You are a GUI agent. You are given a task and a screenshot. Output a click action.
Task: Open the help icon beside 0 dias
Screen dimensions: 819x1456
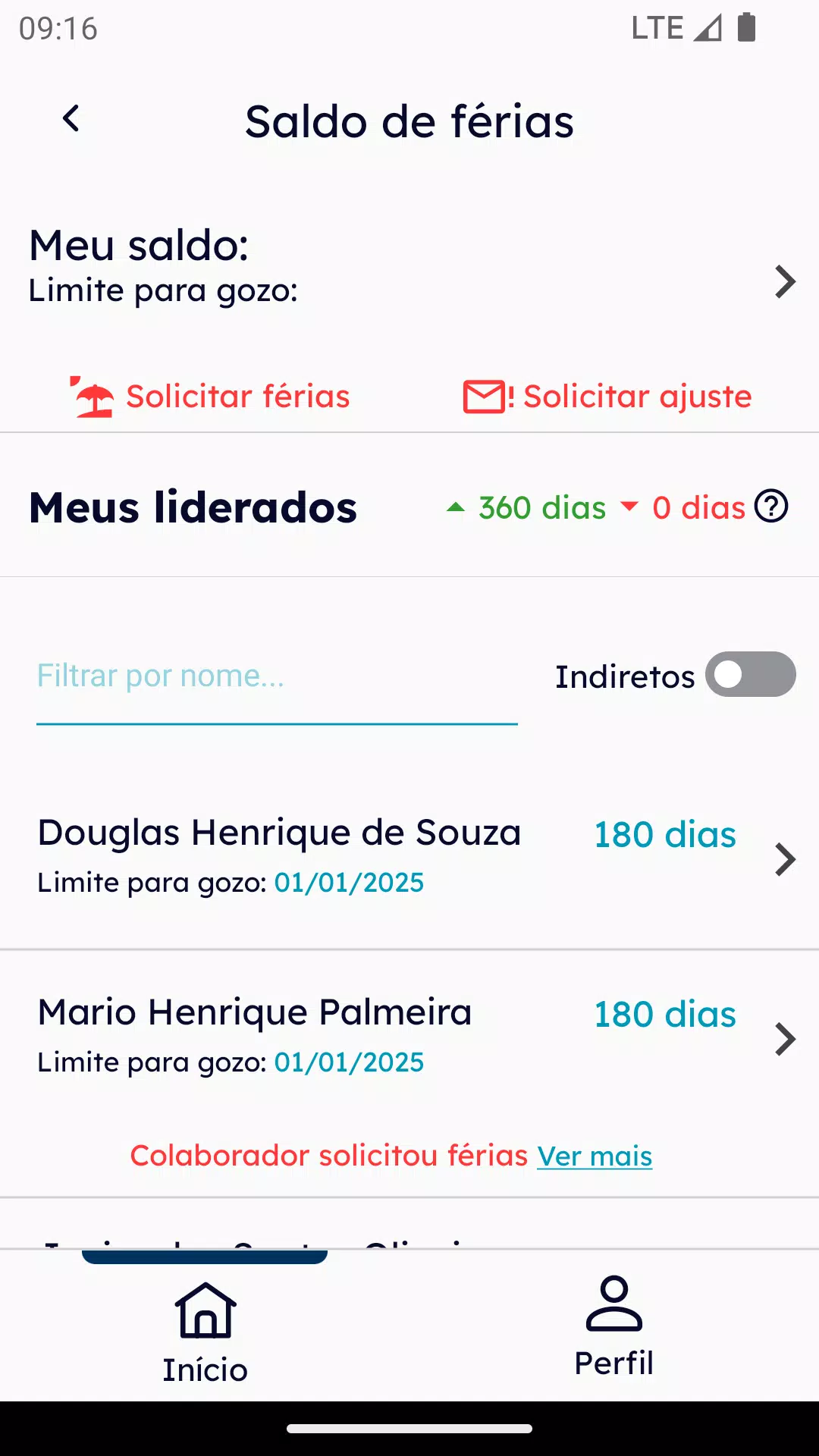tap(772, 507)
